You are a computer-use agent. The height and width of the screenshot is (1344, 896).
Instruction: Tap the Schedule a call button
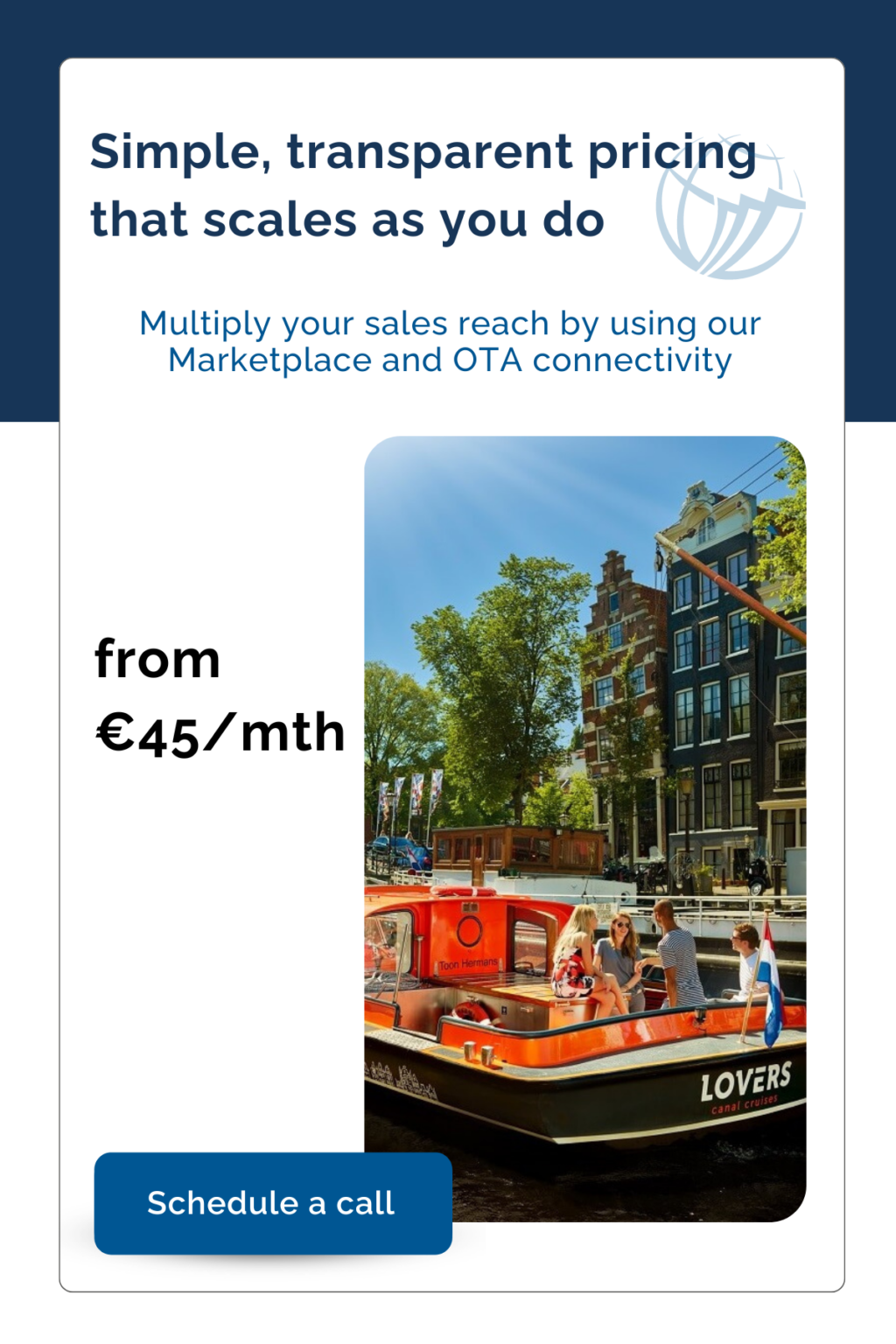pos(273,1203)
